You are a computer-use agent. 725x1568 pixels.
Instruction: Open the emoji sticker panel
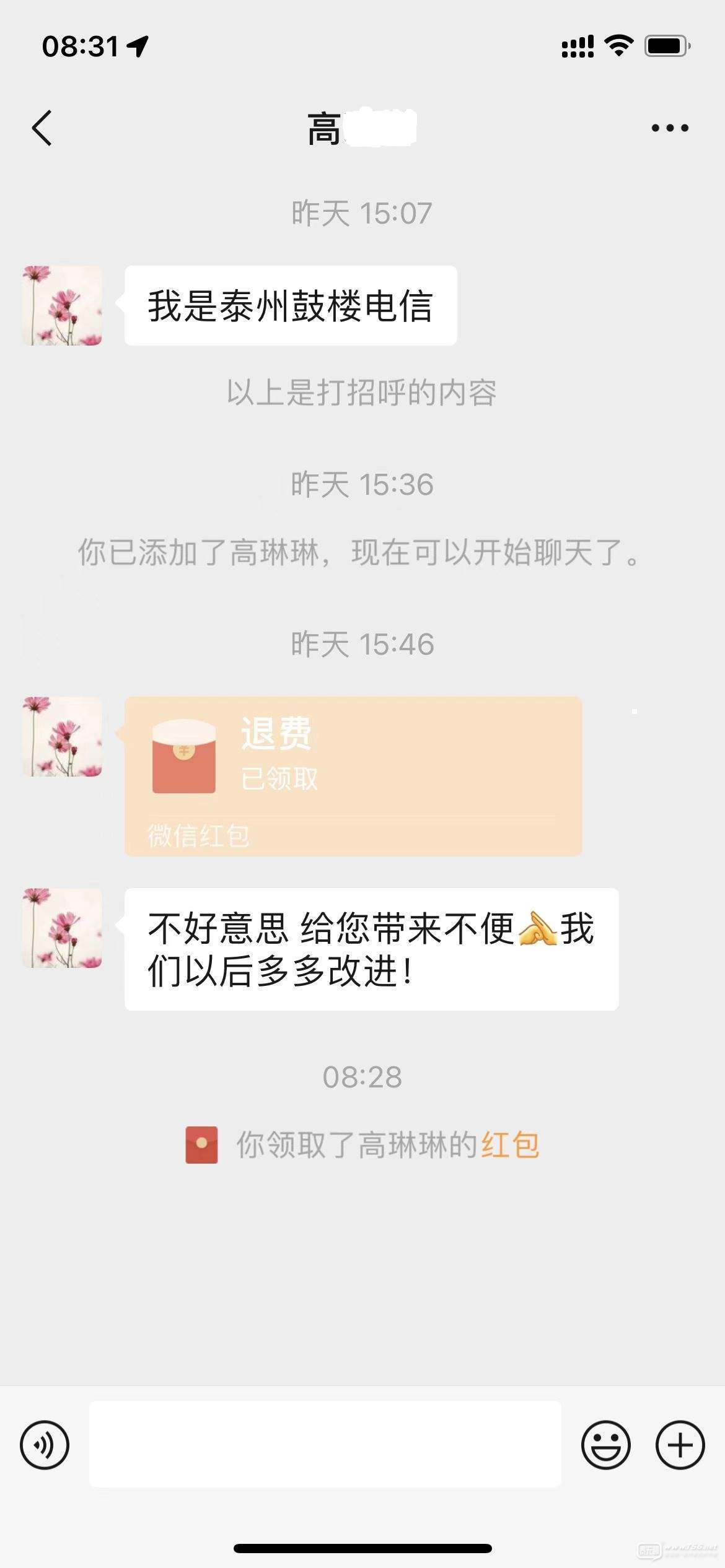pos(605,1445)
